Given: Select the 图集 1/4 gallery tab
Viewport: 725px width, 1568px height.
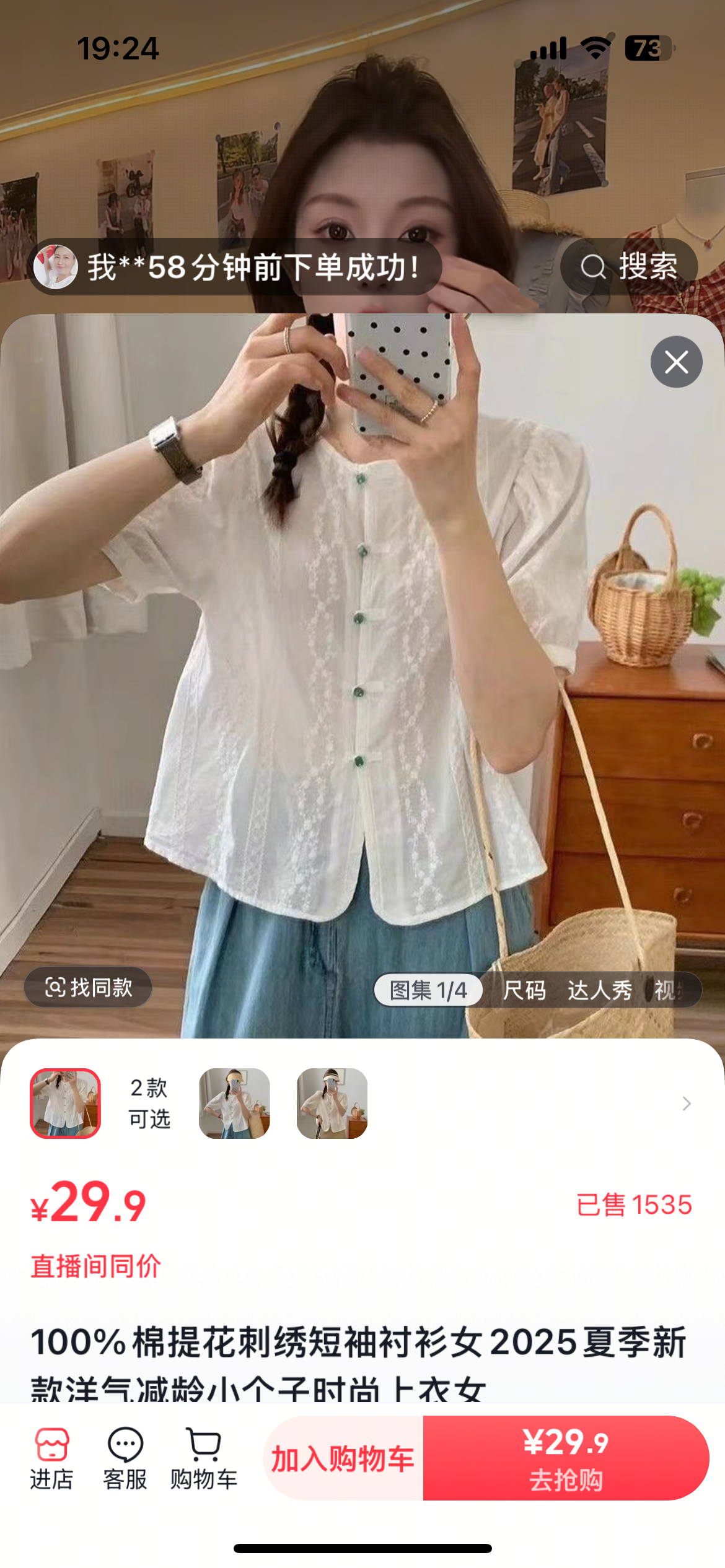Looking at the screenshot, I should coord(428,990).
